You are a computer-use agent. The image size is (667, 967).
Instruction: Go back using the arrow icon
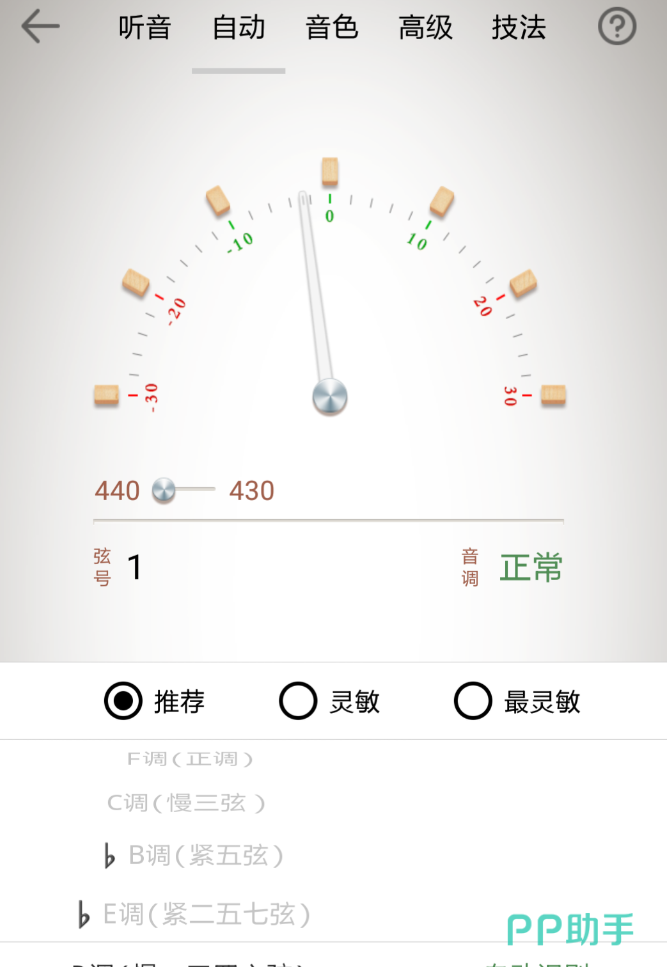pos(40,27)
